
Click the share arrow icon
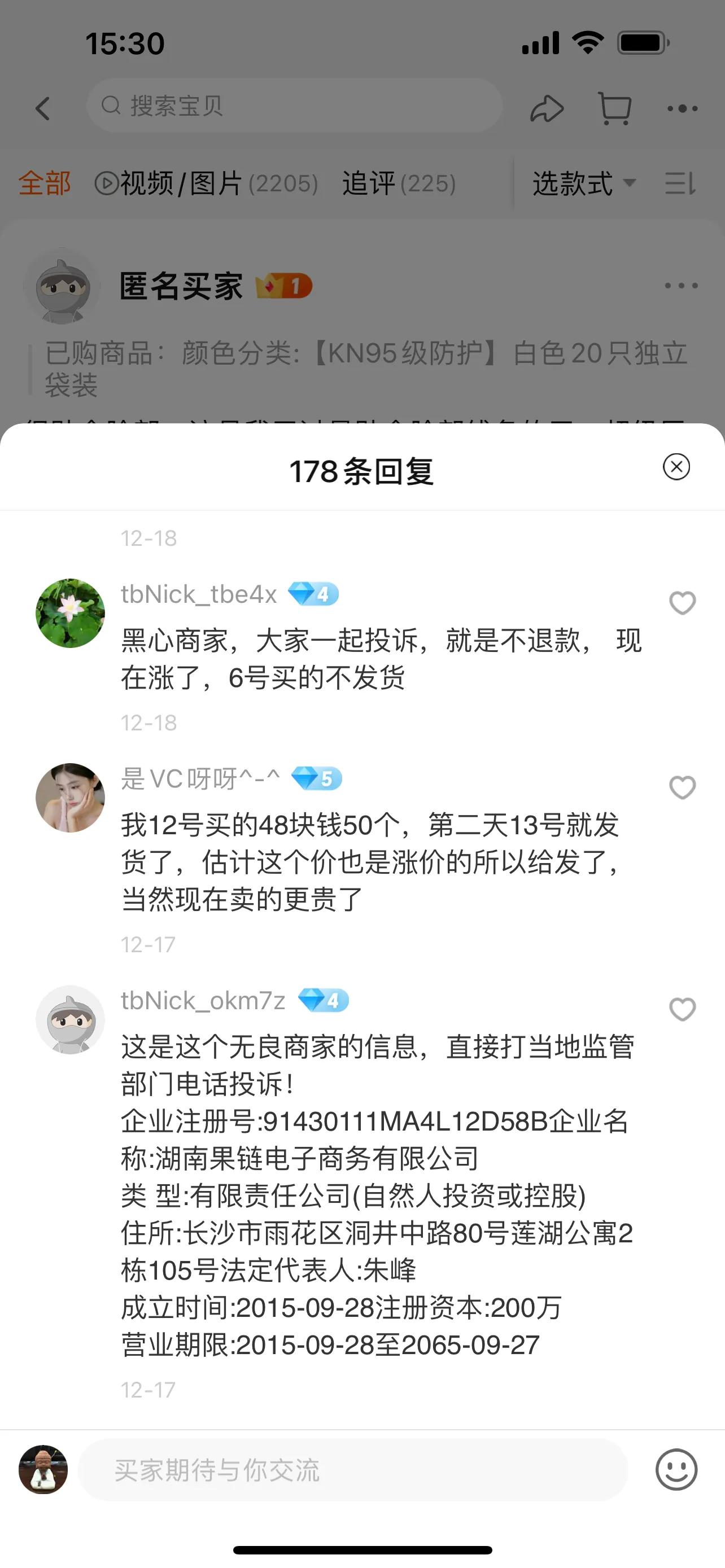point(546,108)
